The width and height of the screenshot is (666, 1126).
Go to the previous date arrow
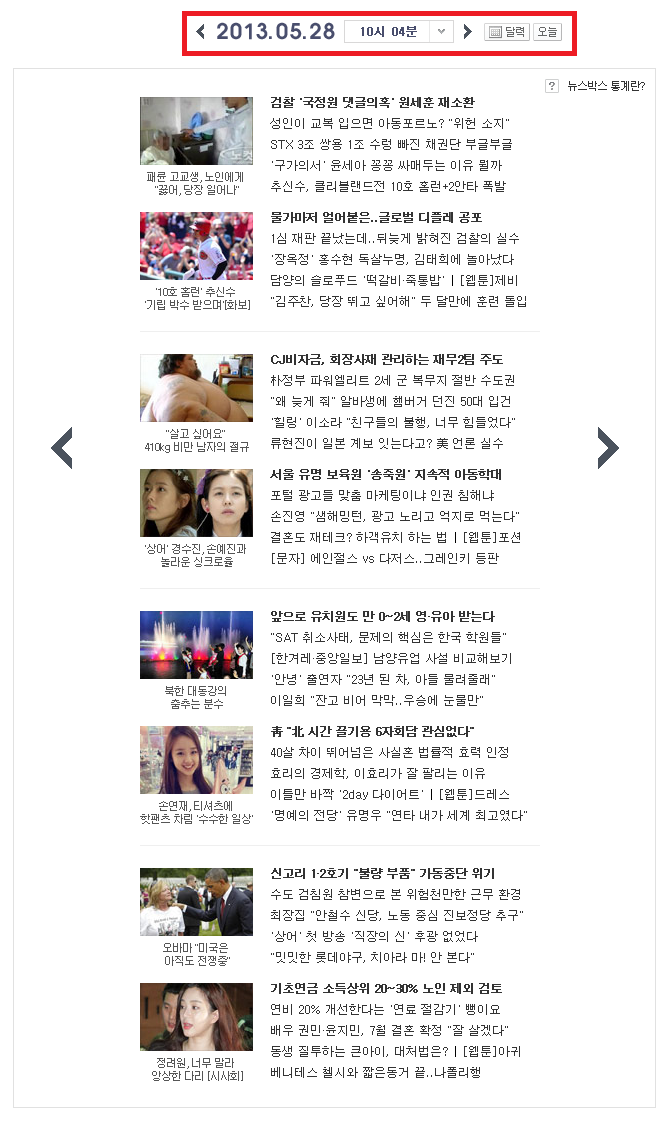click(201, 32)
